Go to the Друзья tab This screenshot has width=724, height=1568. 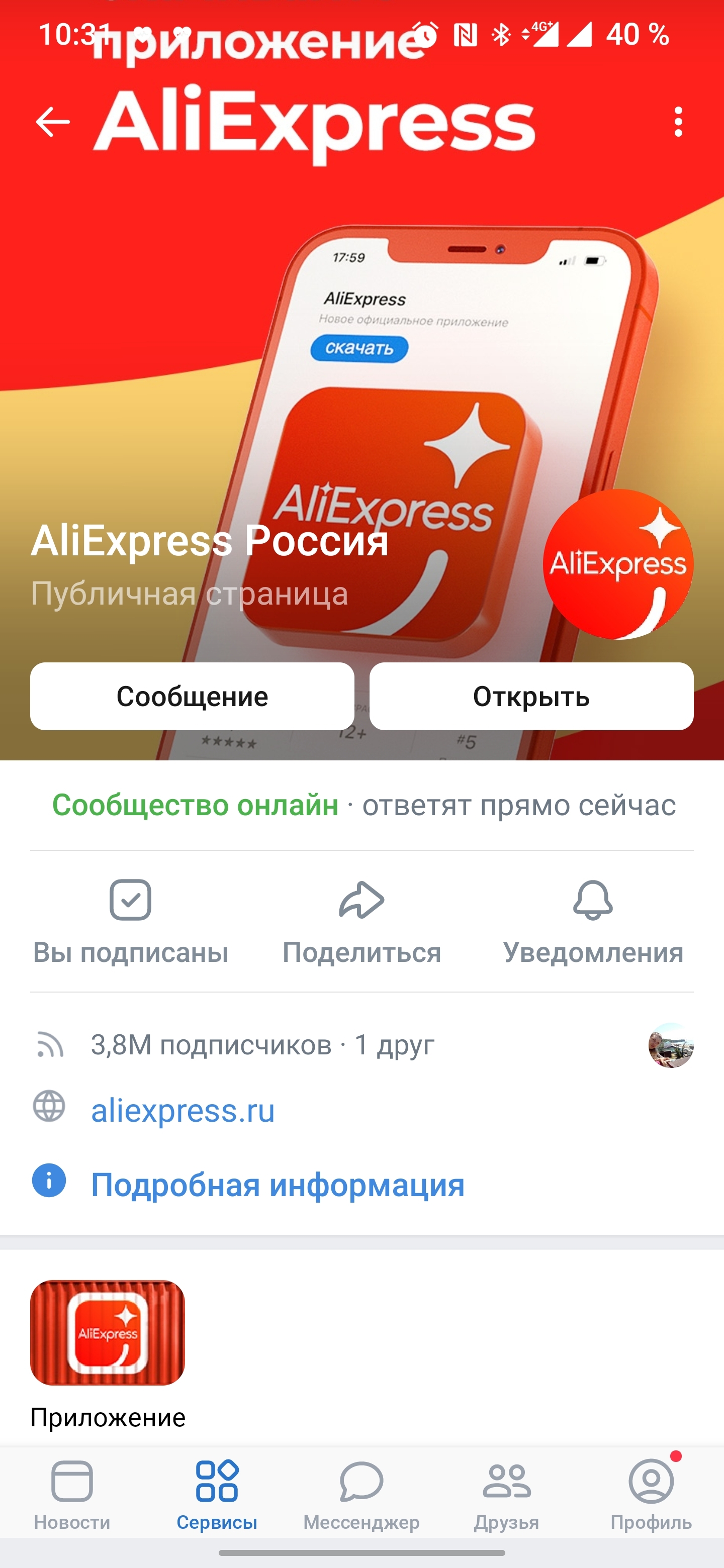tap(507, 1494)
